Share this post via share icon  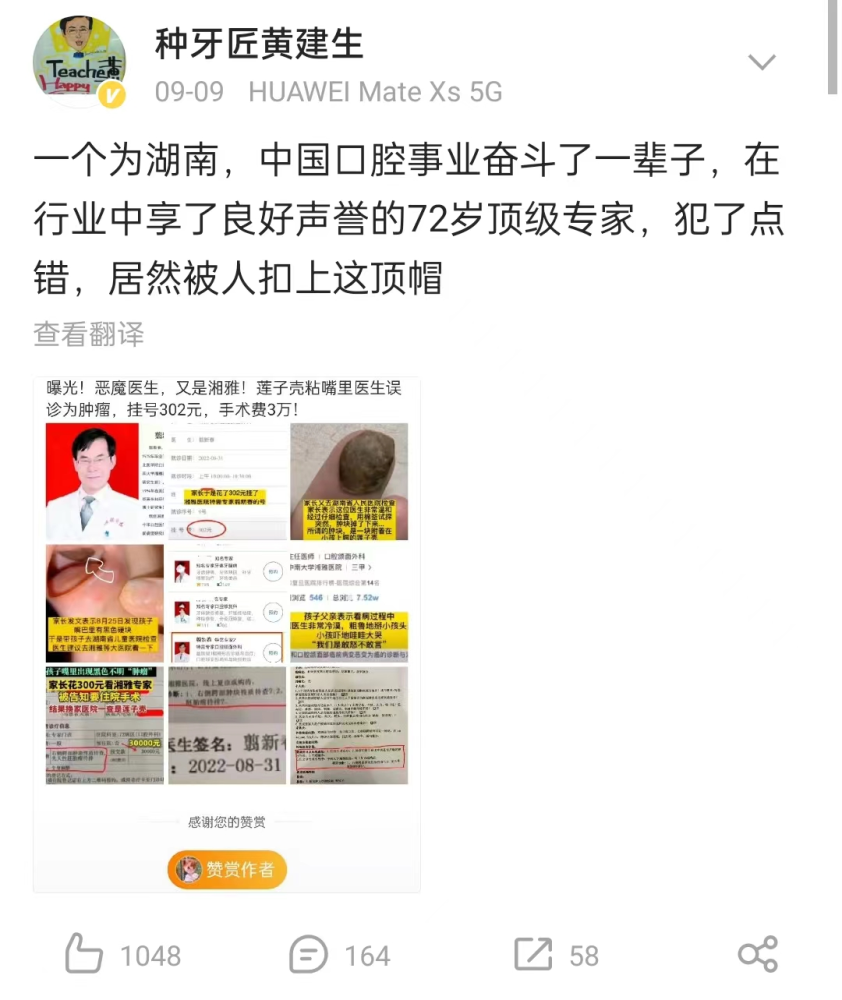click(x=757, y=954)
